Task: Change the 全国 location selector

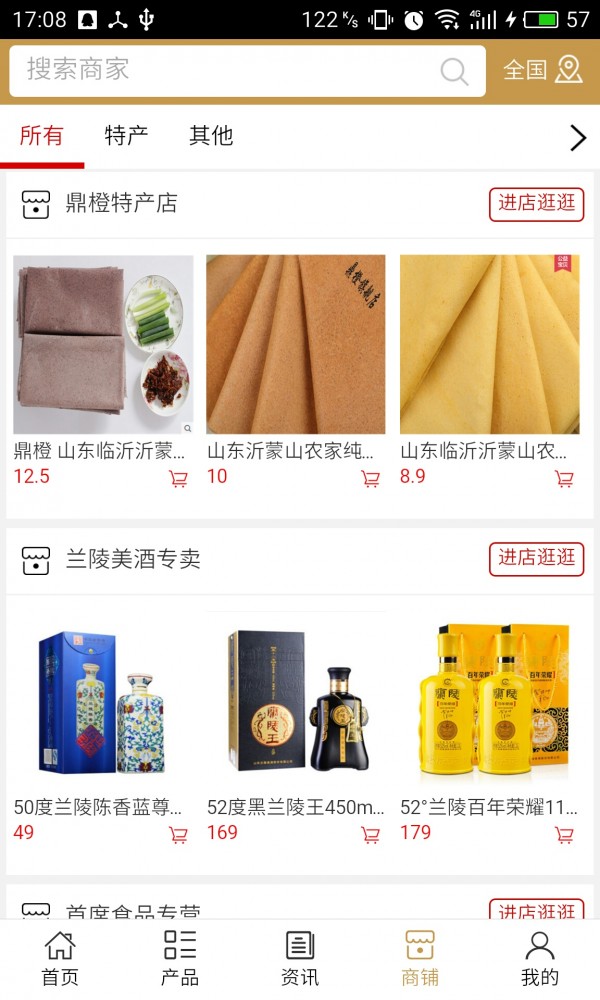Action: [x=542, y=70]
